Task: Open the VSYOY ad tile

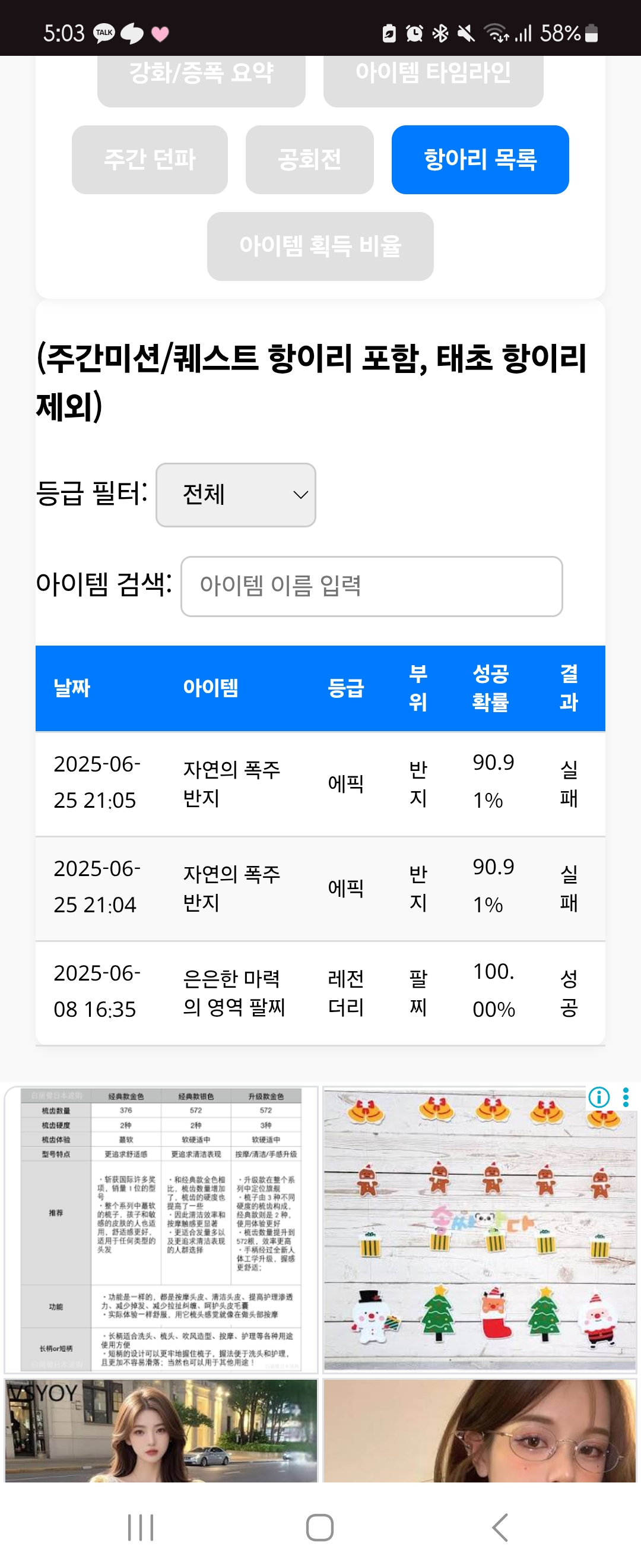Action: point(161,1430)
